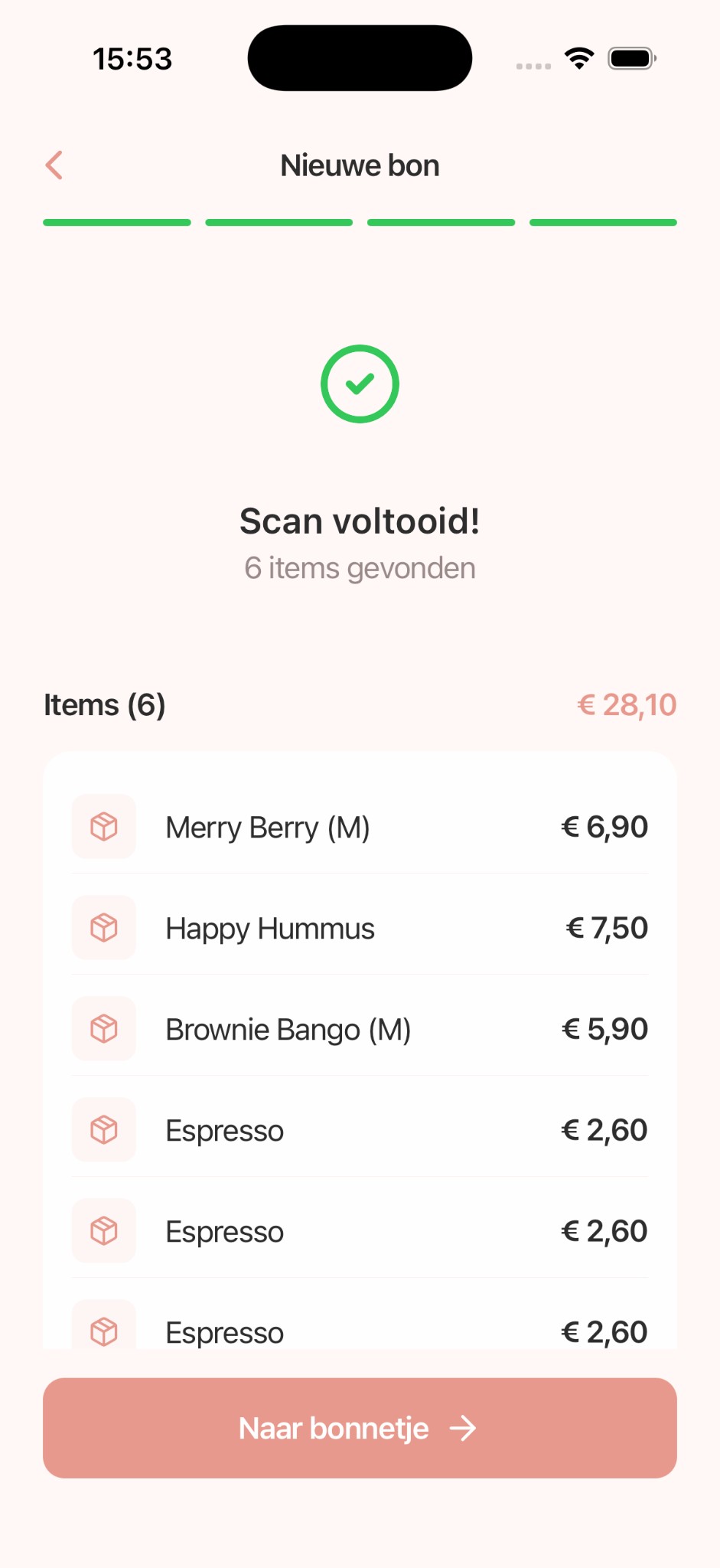
Task: Click the first green progress segment
Action: 116,222
